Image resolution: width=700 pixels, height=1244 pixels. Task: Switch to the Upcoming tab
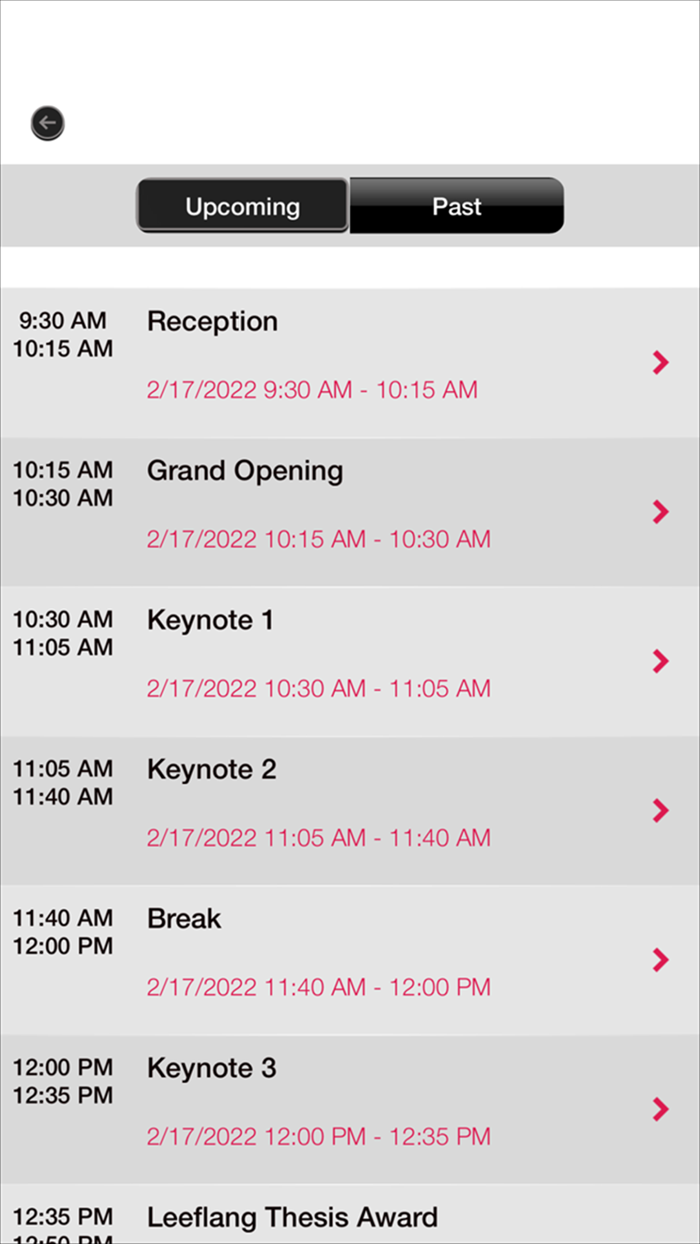coord(242,206)
